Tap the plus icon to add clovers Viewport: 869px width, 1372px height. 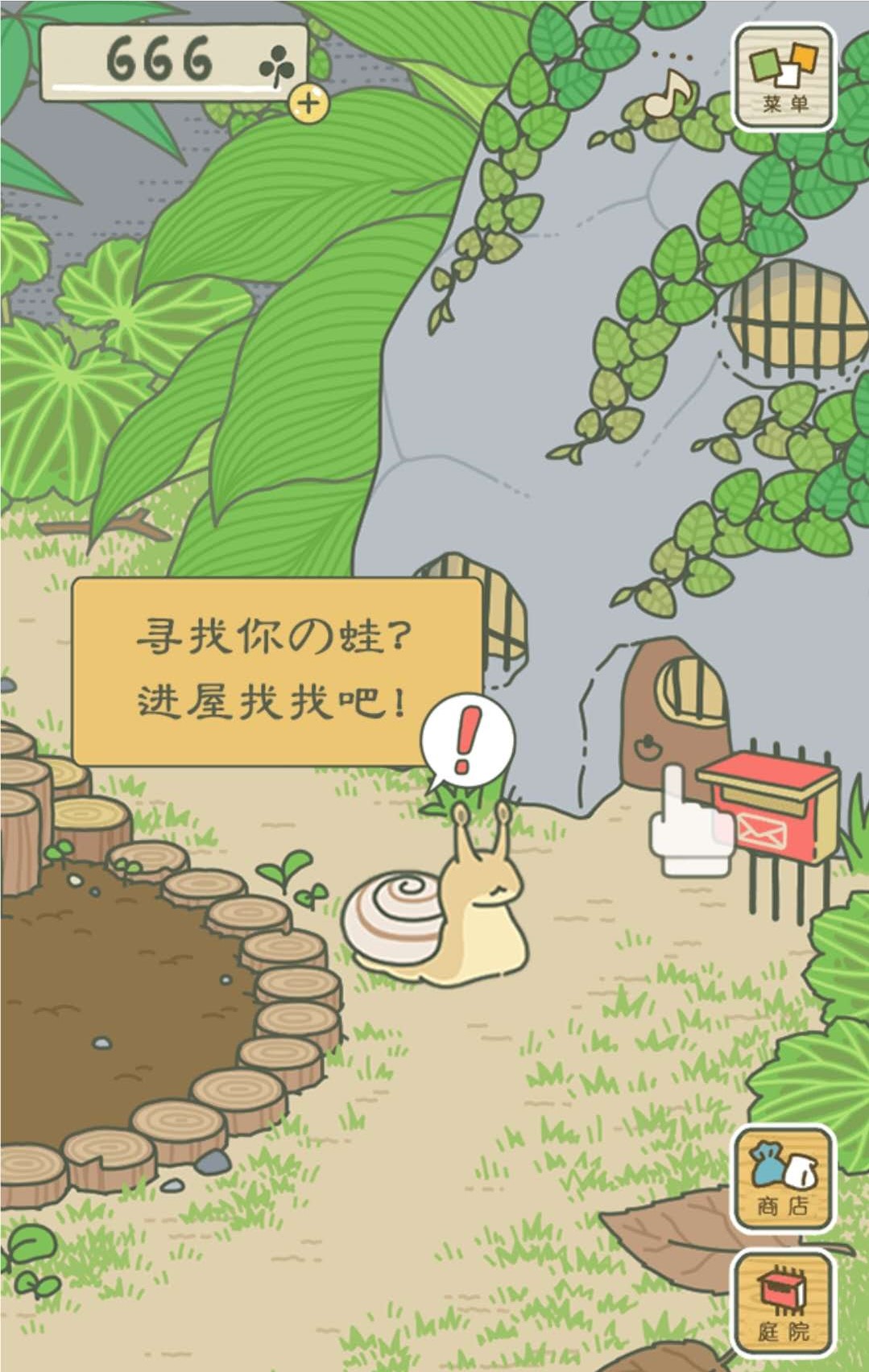pyautogui.click(x=308, y=104)
